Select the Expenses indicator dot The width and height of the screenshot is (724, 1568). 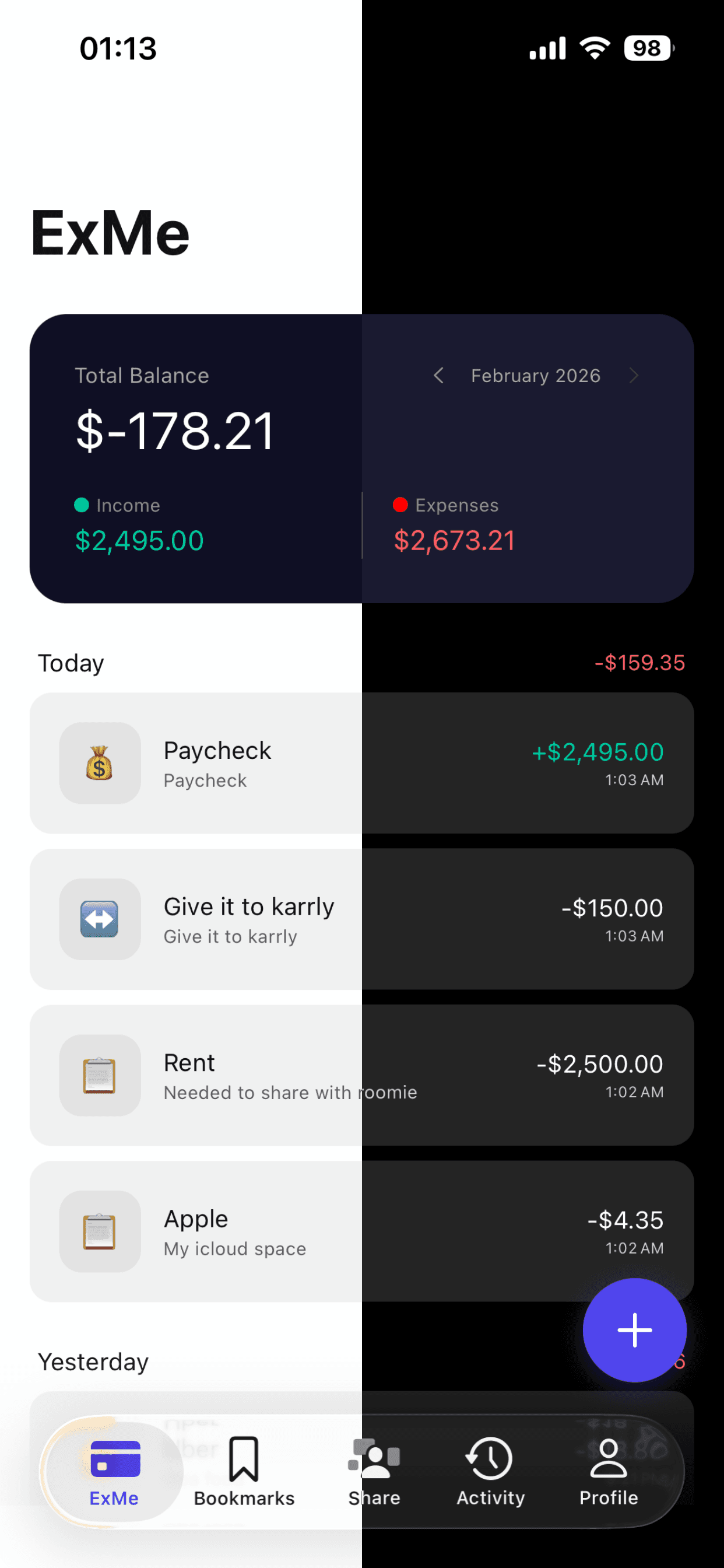point(400,505)
